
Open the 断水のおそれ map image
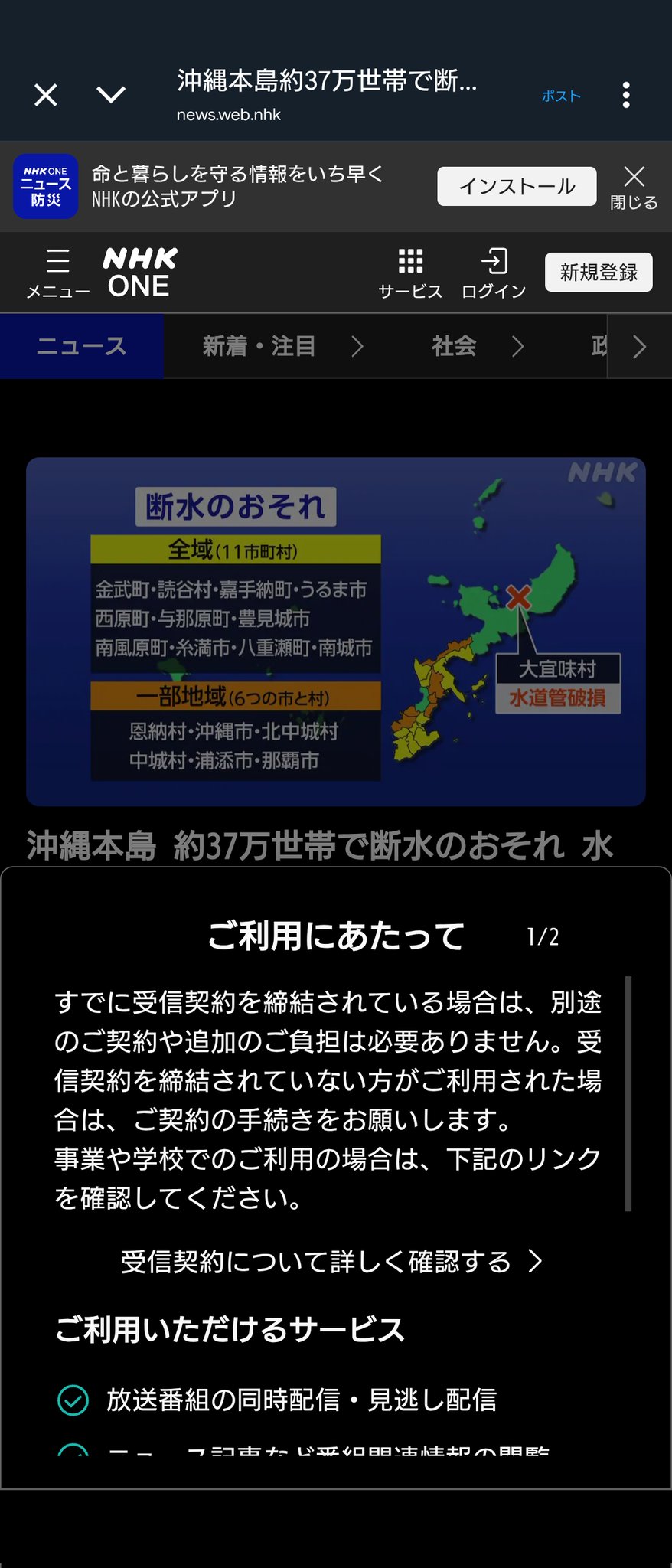(x=336, y=632)
